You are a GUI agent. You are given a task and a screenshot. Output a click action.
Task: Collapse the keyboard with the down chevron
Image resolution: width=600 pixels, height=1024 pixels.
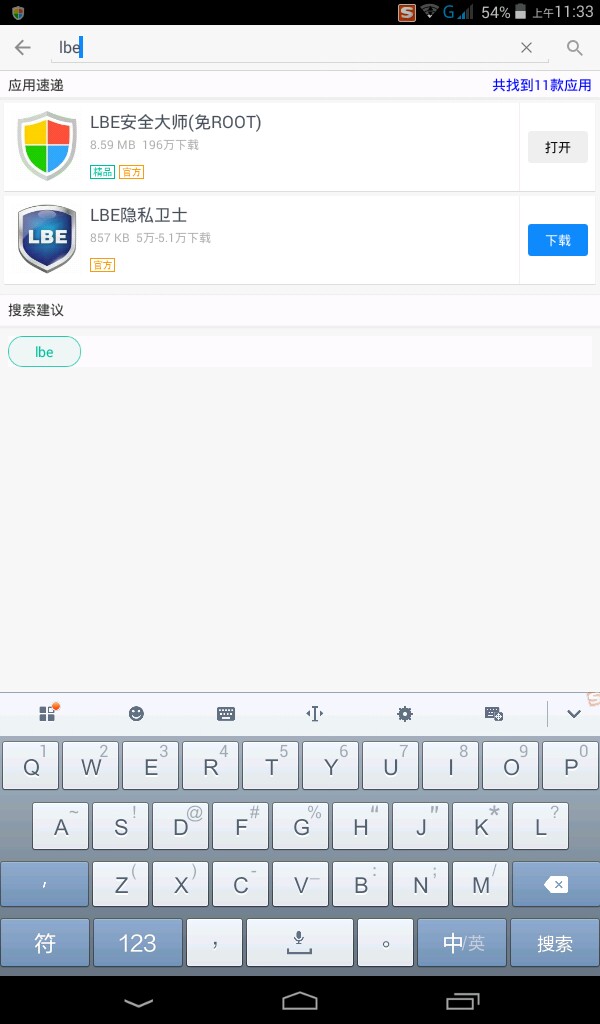pyautogui.click(x=574, y=713)
